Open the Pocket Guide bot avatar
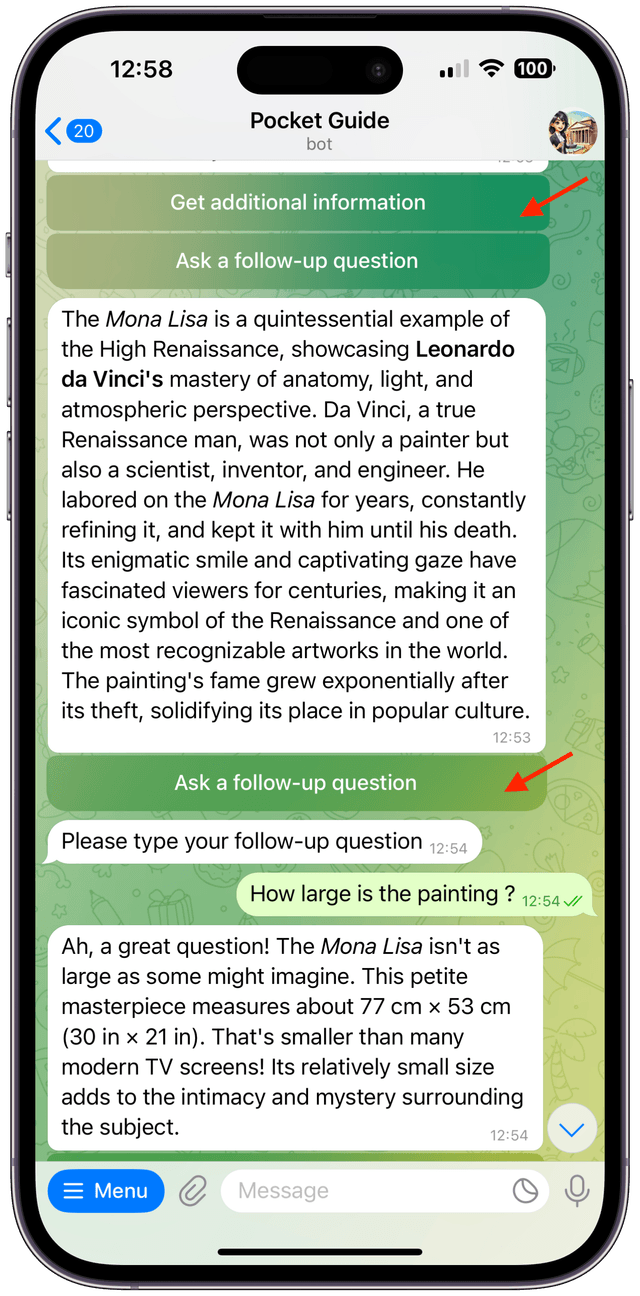640x1296 pixels. point(571,131)
